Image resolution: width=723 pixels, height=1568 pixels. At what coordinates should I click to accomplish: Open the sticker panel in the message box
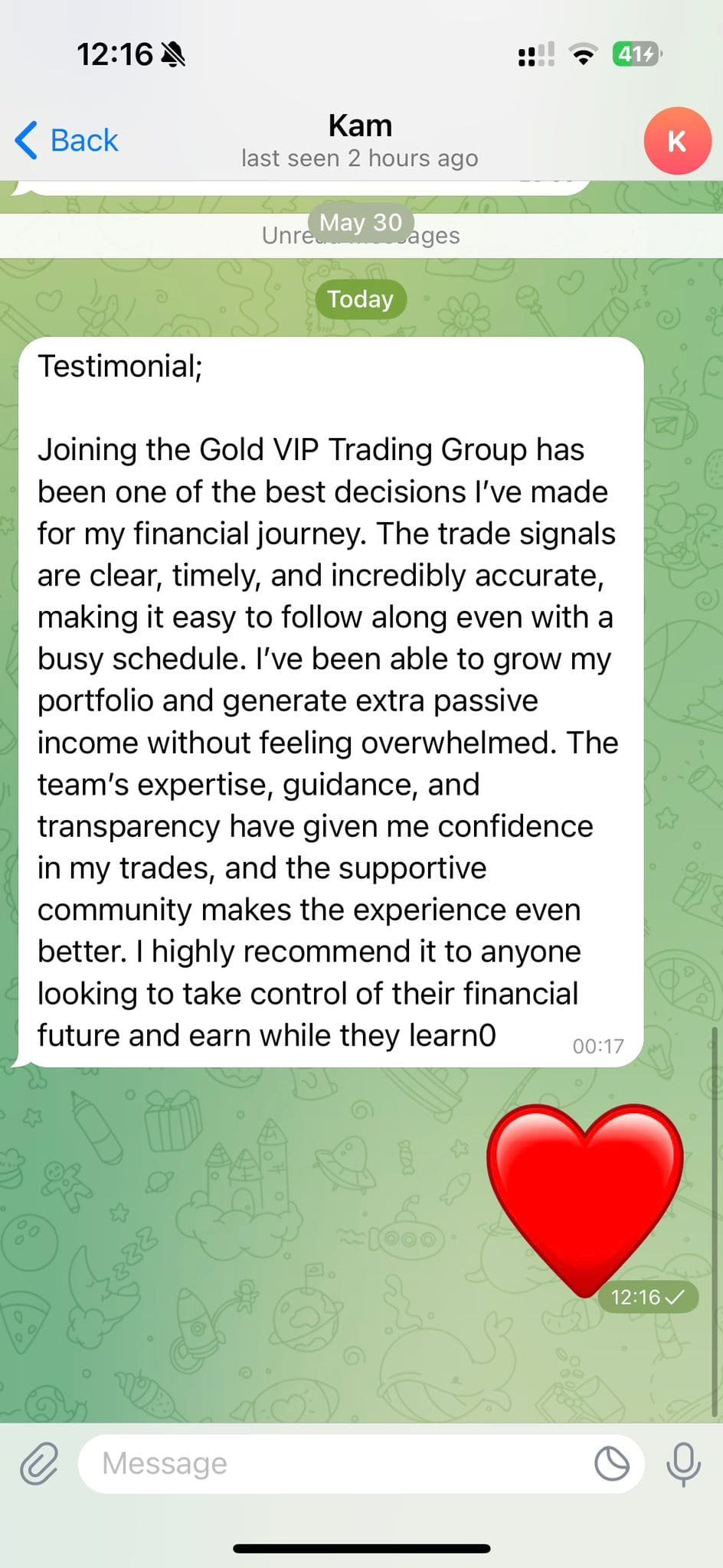[612, 1464]
